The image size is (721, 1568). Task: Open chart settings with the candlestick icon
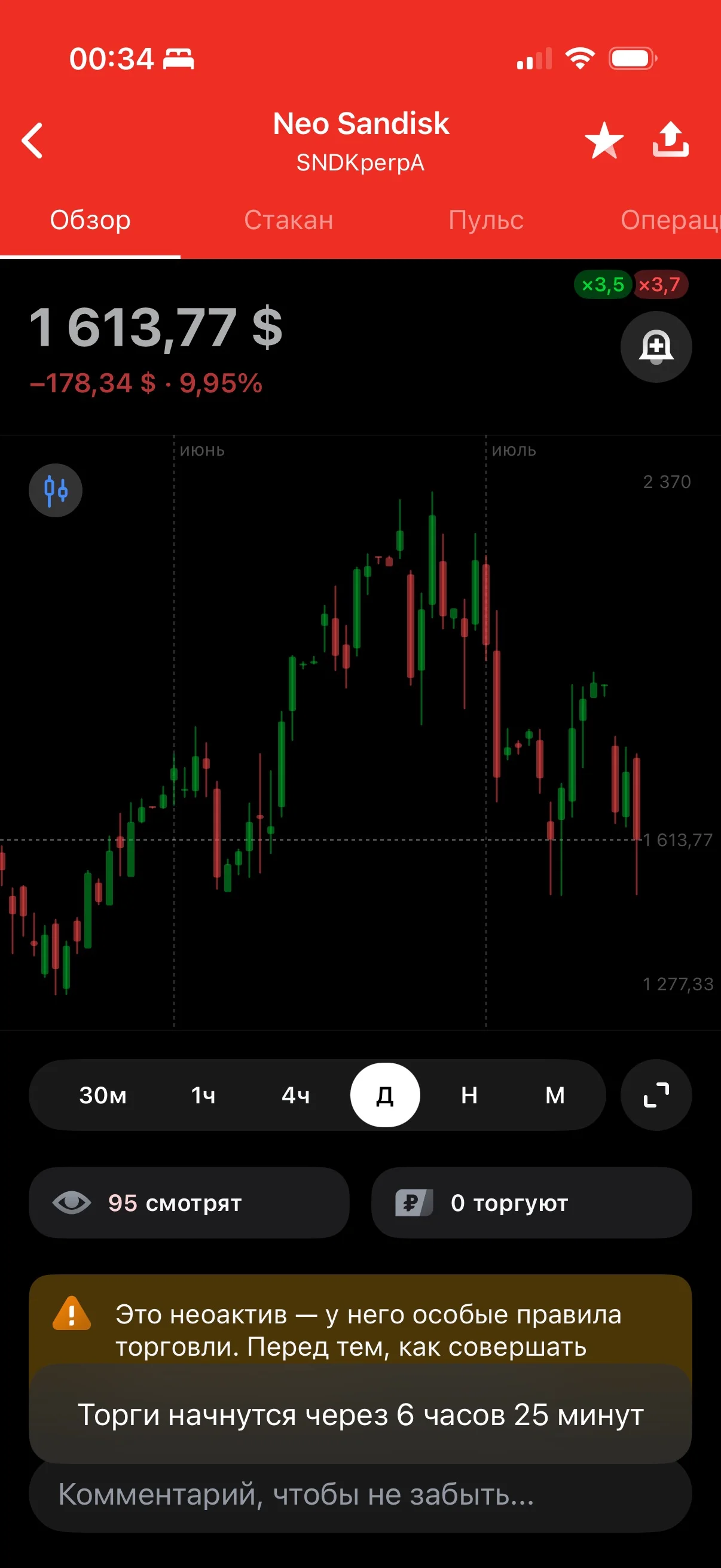point(56,490)
